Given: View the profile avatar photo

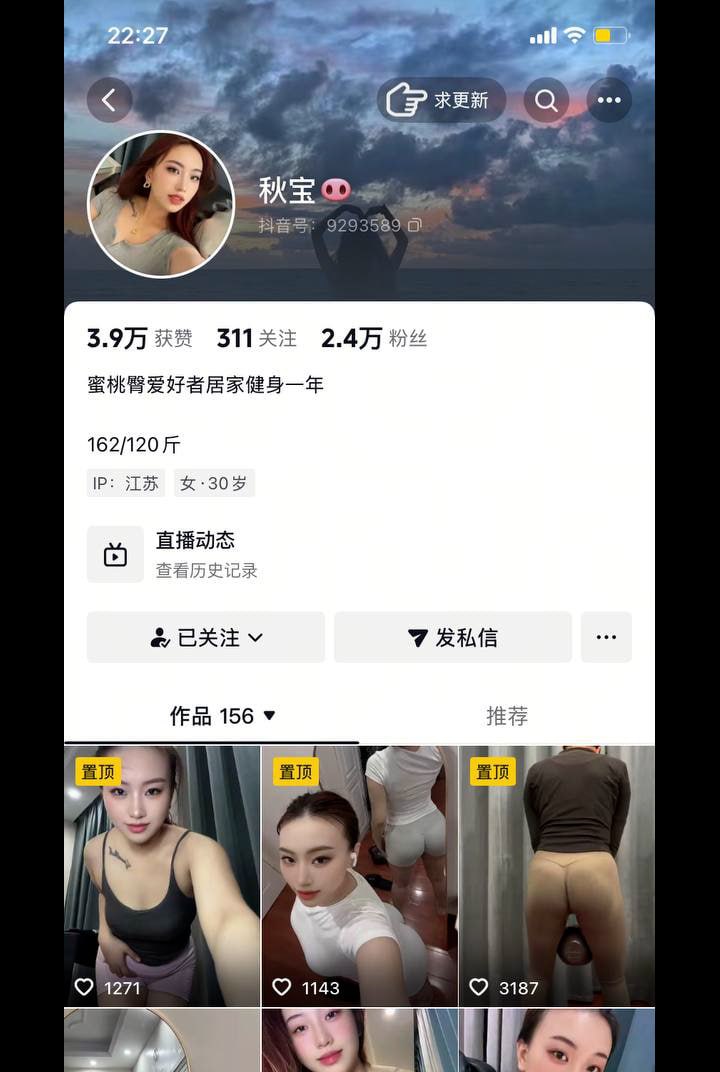Looking at the screenshot, I should click(161, 204).
